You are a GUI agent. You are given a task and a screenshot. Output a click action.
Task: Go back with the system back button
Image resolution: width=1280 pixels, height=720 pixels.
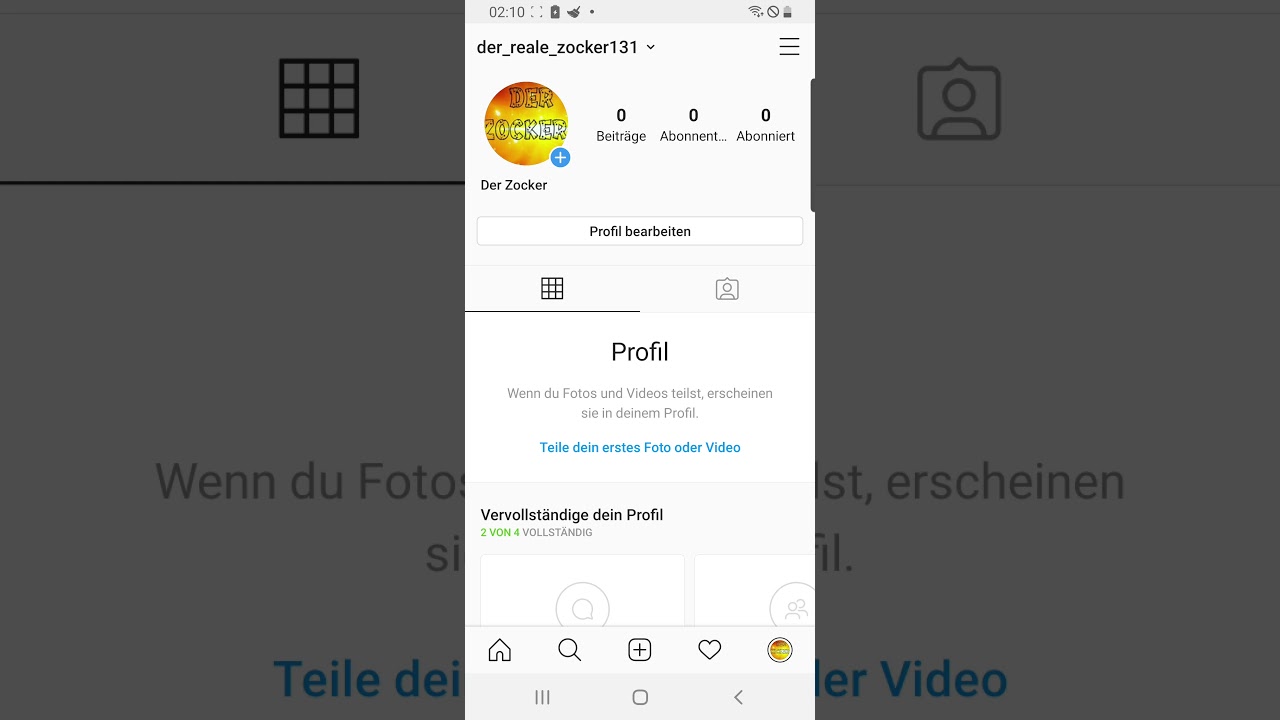[738, 697]
